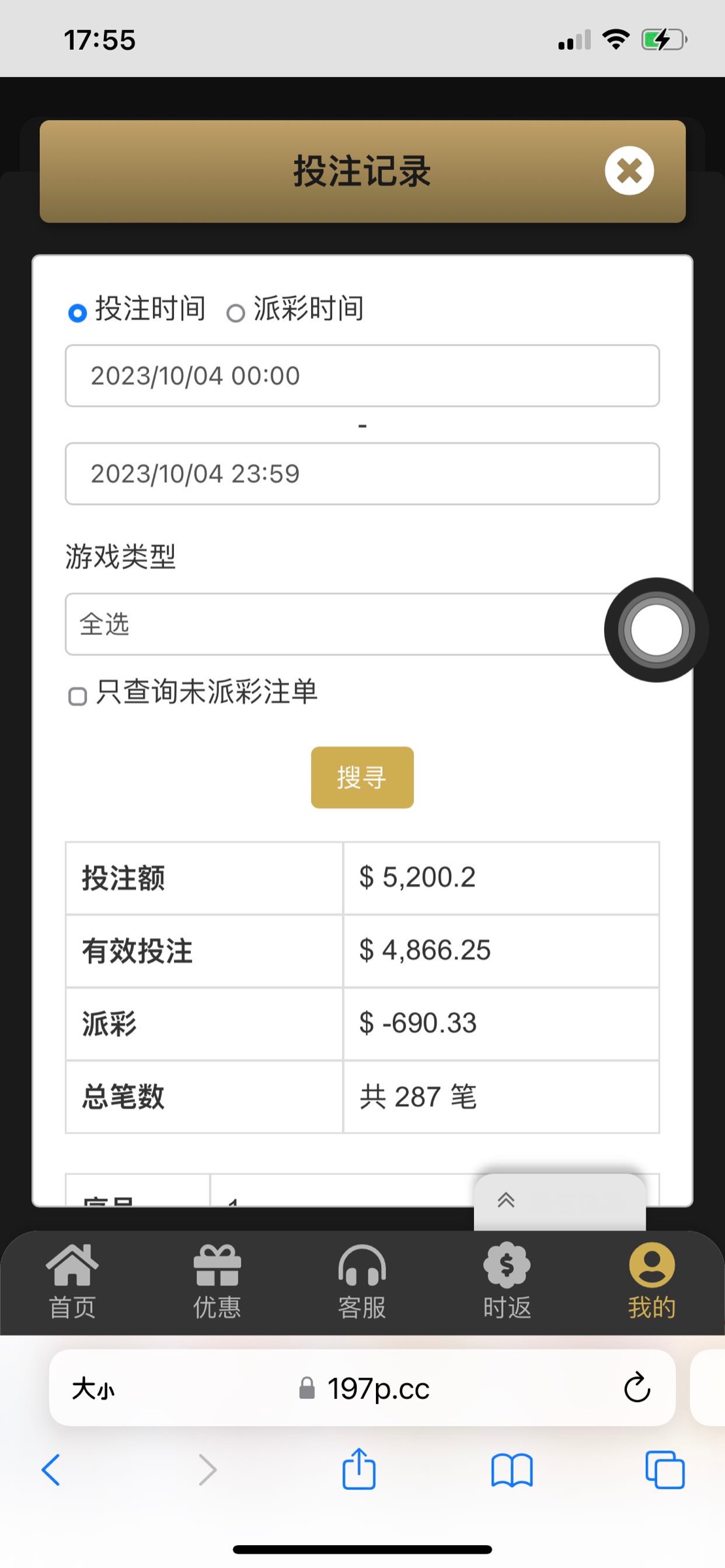
Task: Select the 投注时间 radio option
Action: (78, 314)
